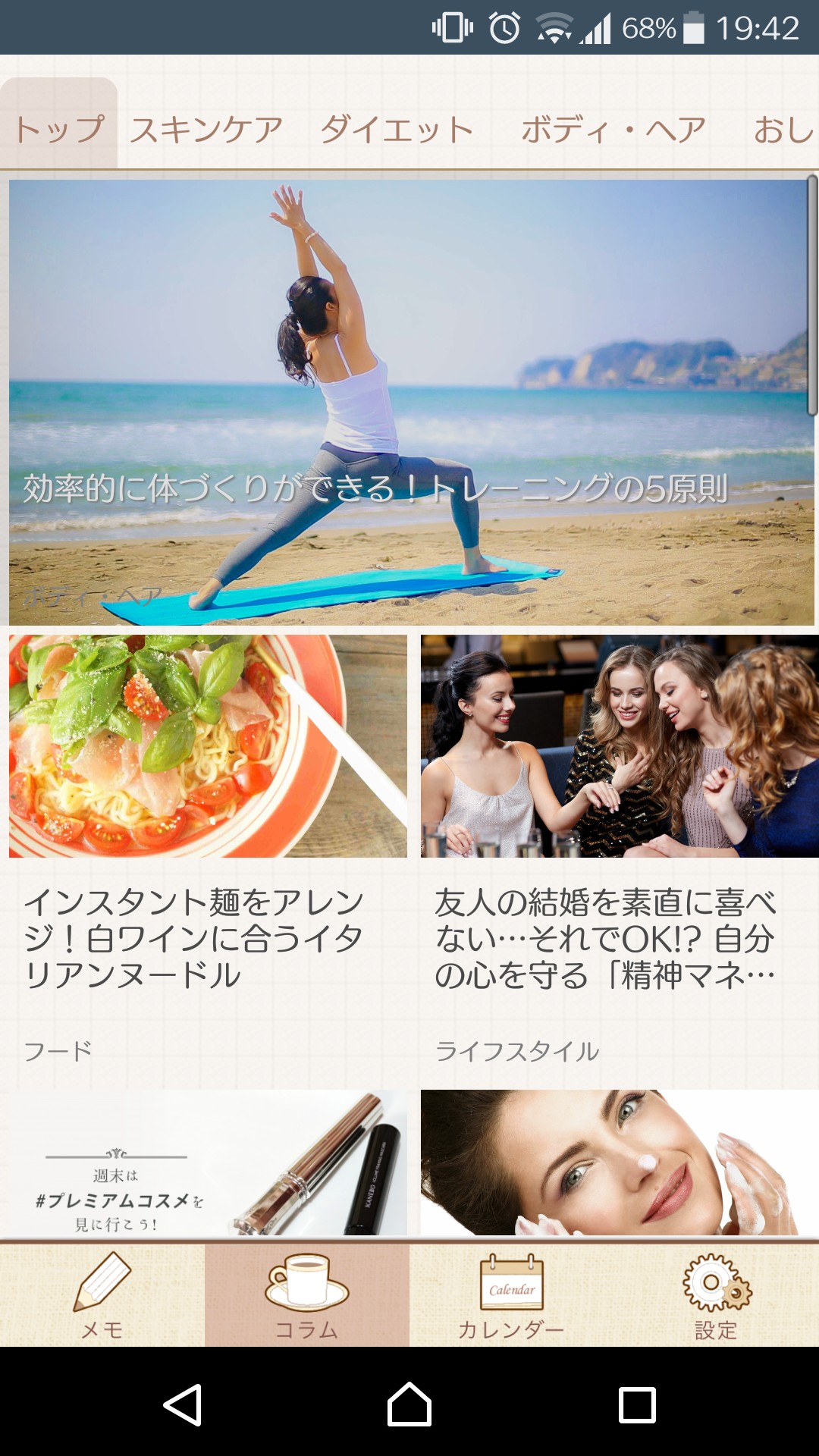Open the instant noodle Italian recipe article

pyautogui.click(x=208, y=834)
